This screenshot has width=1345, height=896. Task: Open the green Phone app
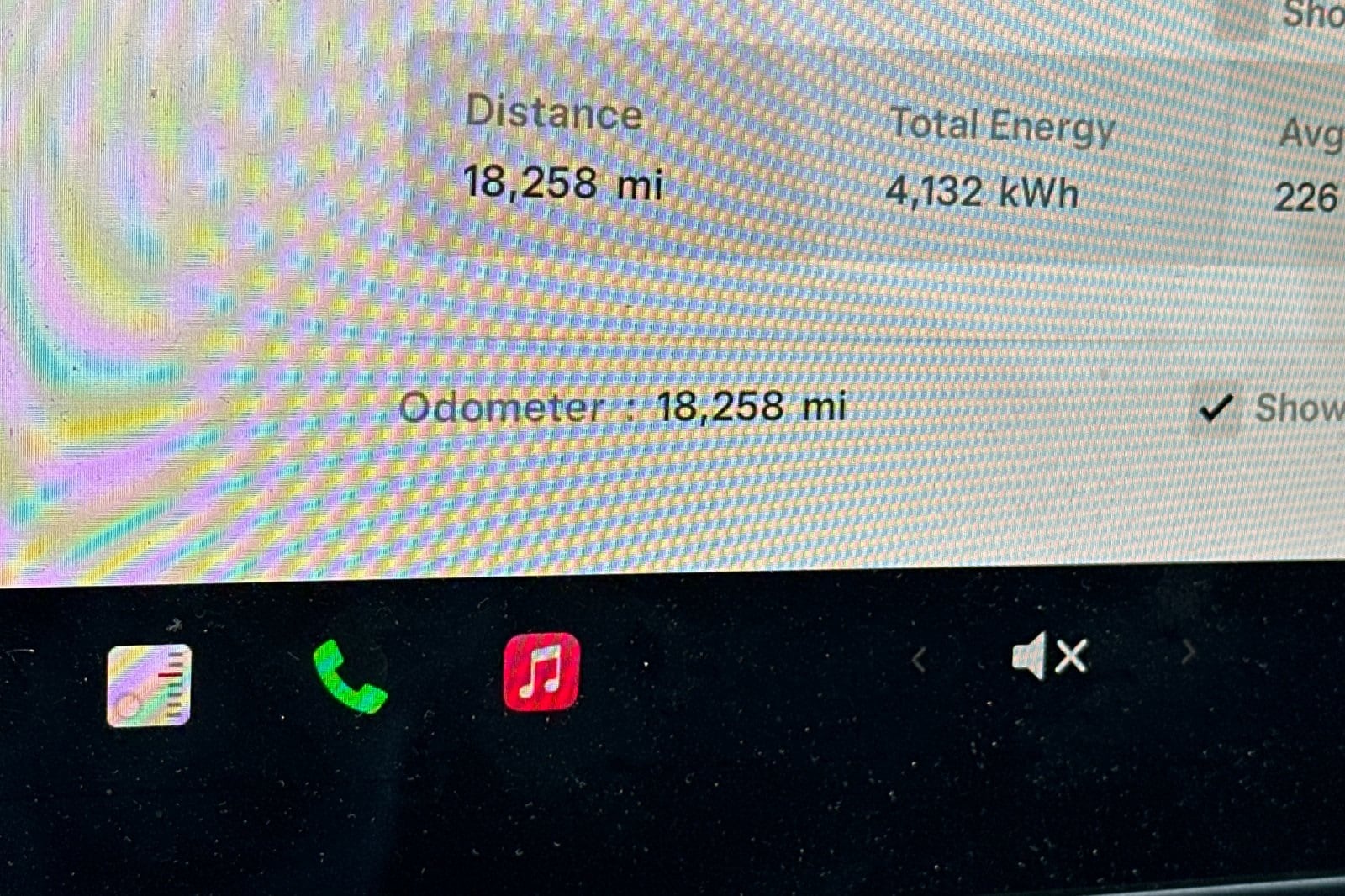[350, 677]
